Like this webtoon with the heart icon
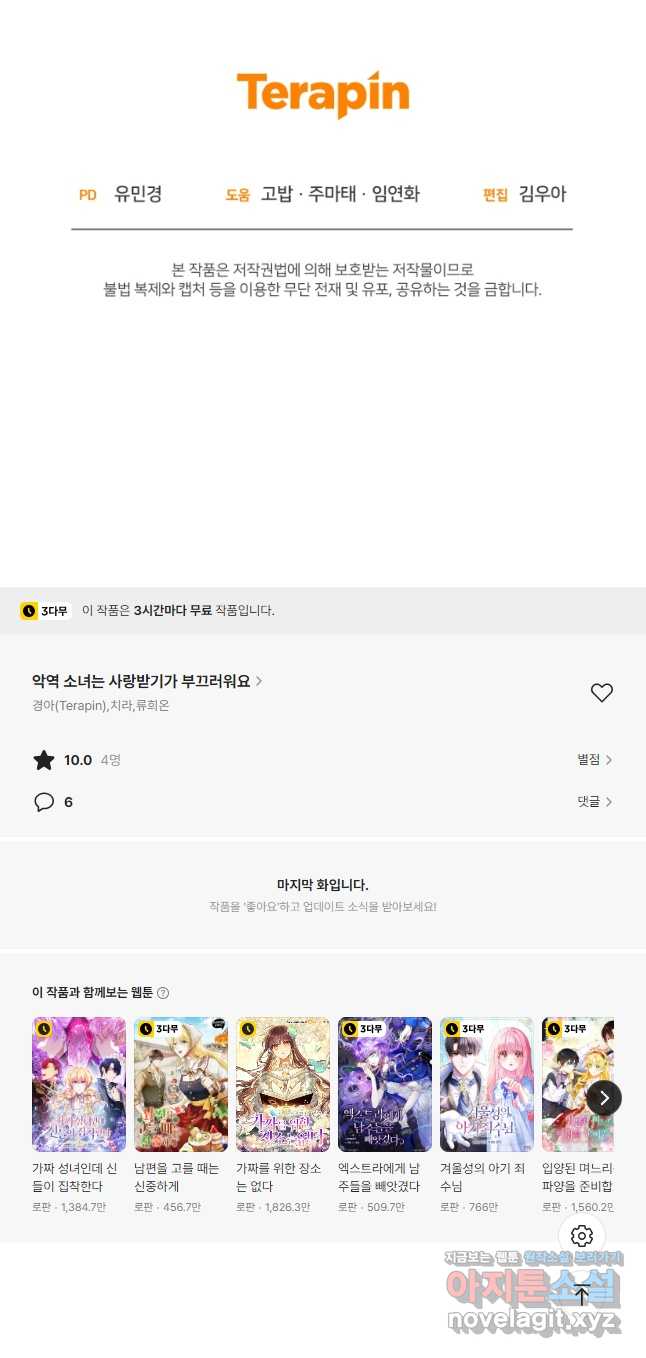The height and width of the screenshot is (1358, 646). click(x=601, y=692)
